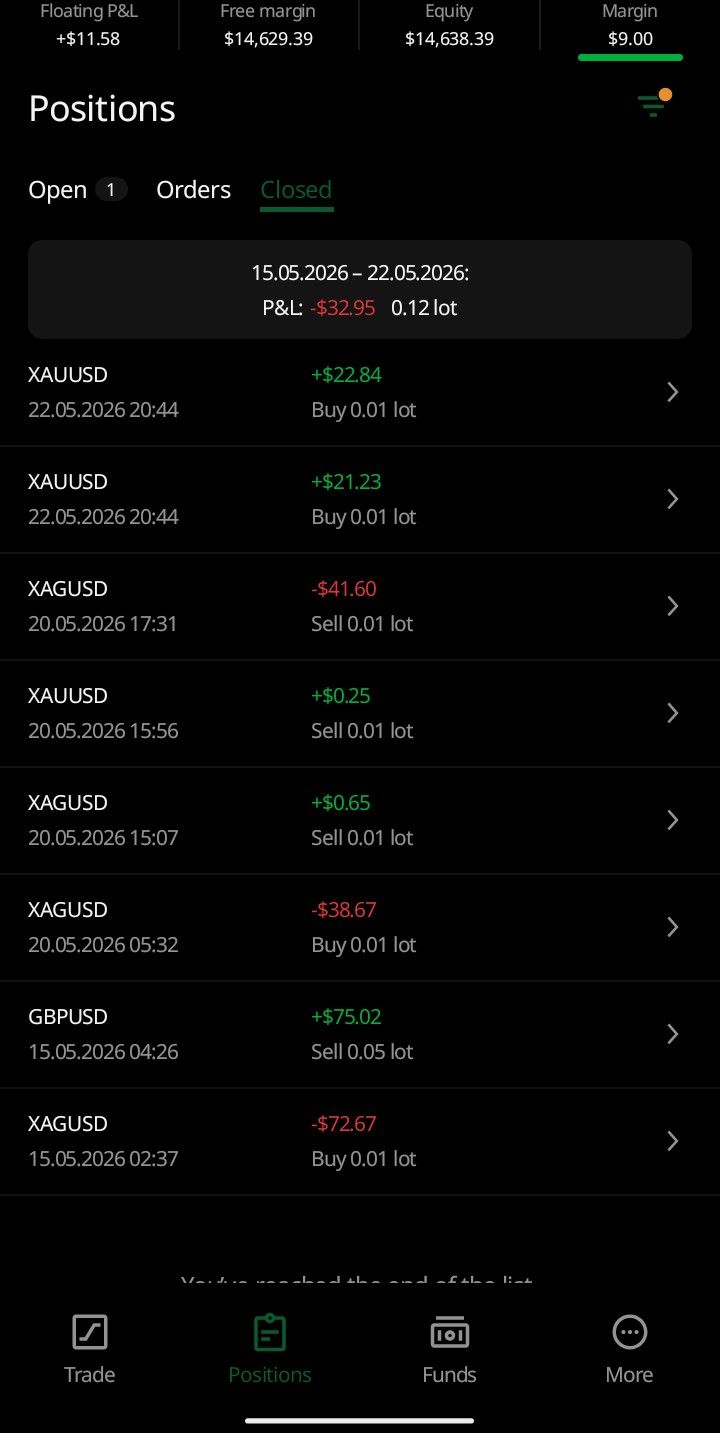Screen dimensions: 720x1433
Task: View the XAGUSD trade closed at 15:07
Action: pos(360,821)
